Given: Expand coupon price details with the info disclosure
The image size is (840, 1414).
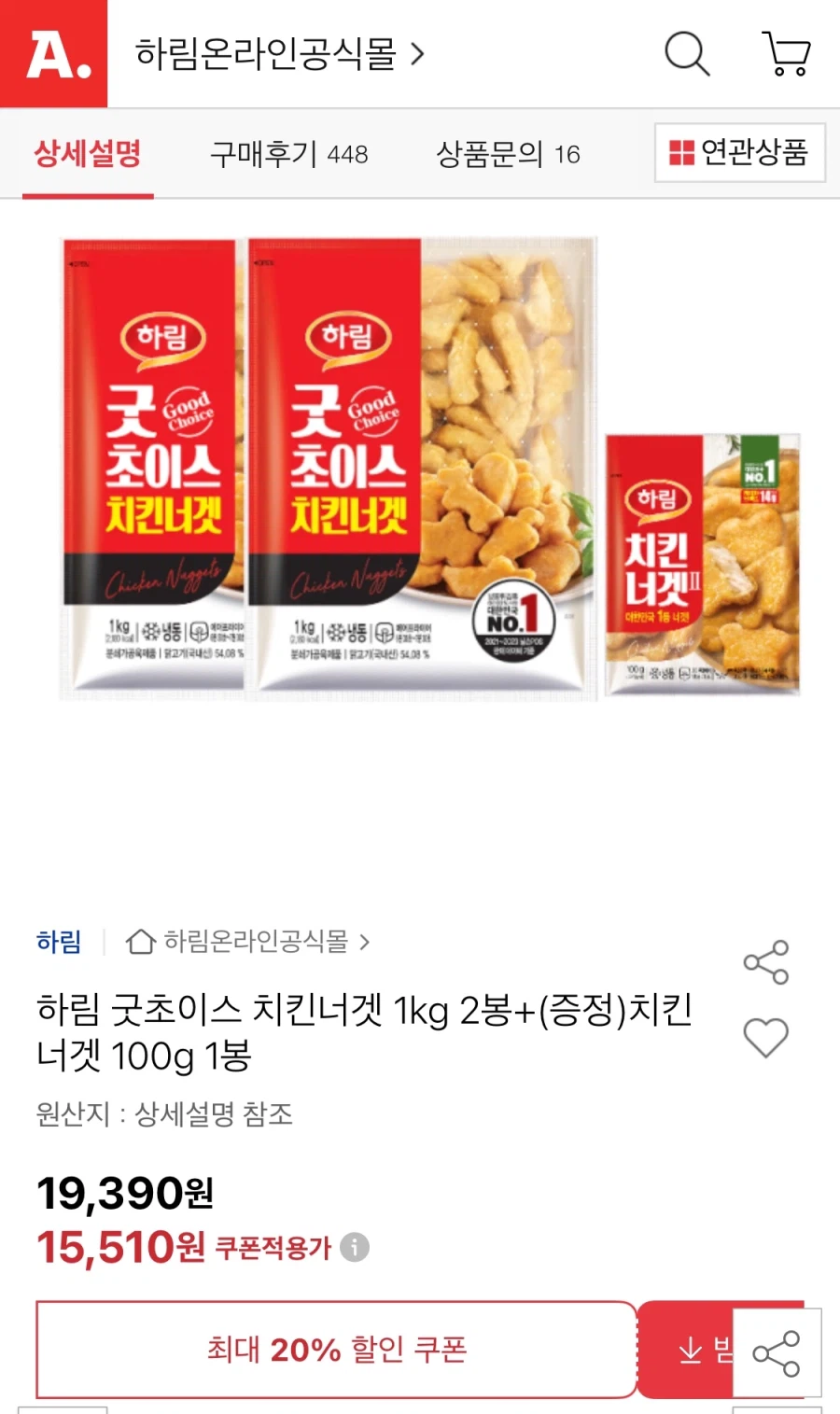Looking at the screenshot, I should click(x=354, y=1246).
